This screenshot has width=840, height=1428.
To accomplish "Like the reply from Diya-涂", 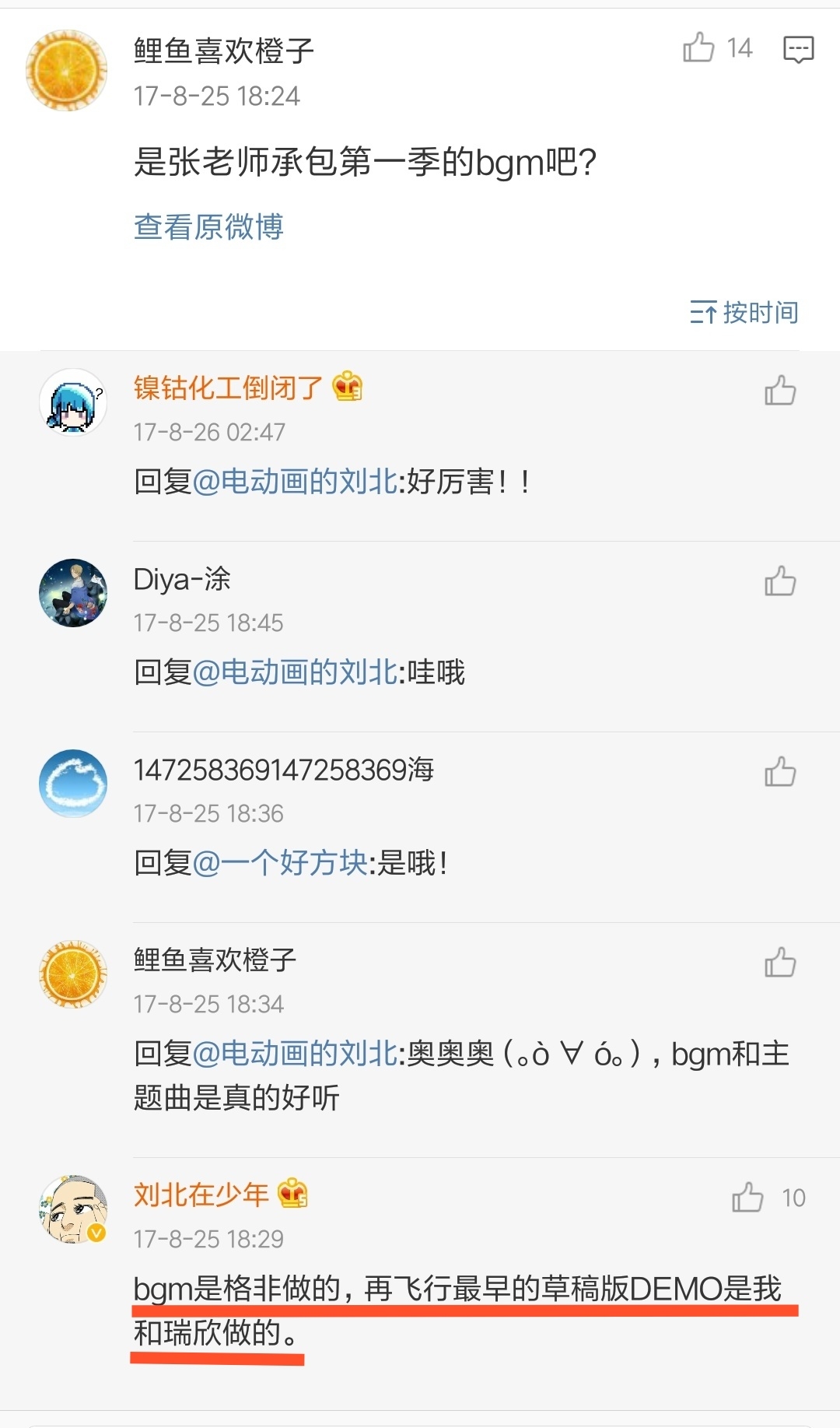I will click(x=779, y=581).
